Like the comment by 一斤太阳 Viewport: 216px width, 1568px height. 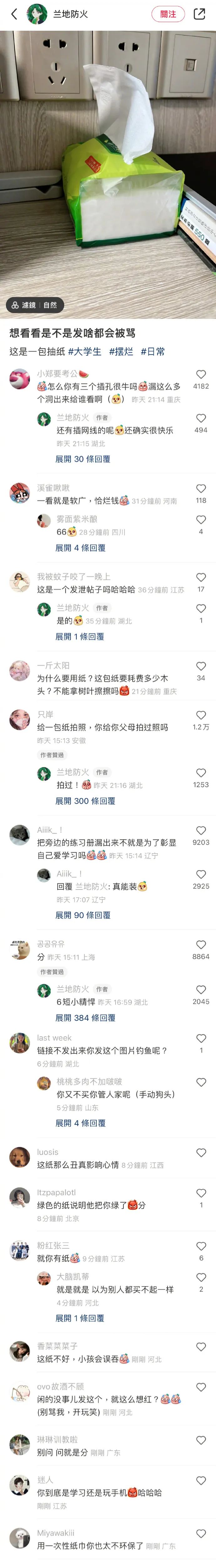click(x=201, y=666)
